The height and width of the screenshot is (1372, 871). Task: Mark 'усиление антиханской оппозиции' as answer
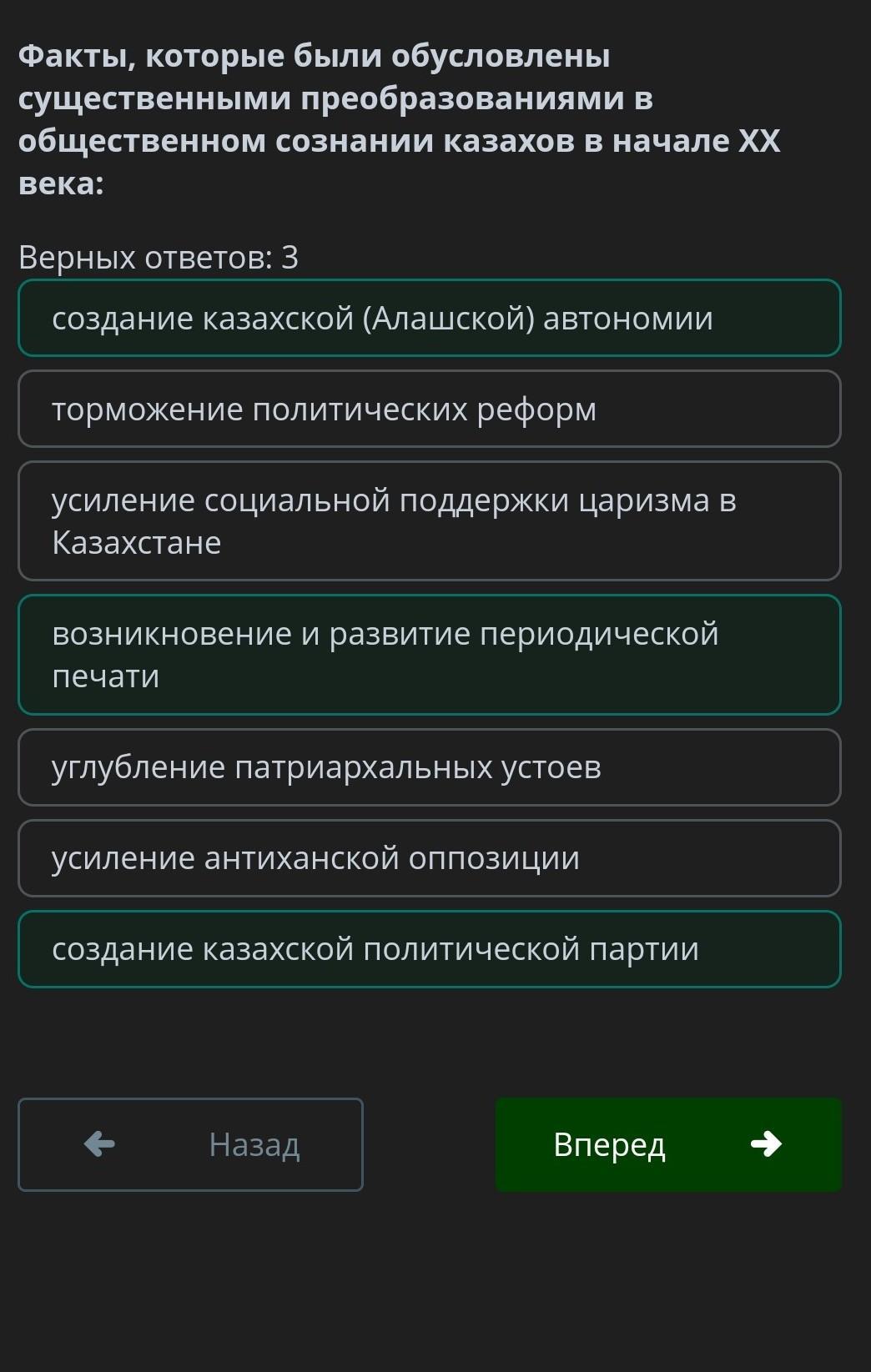point(429,858)
